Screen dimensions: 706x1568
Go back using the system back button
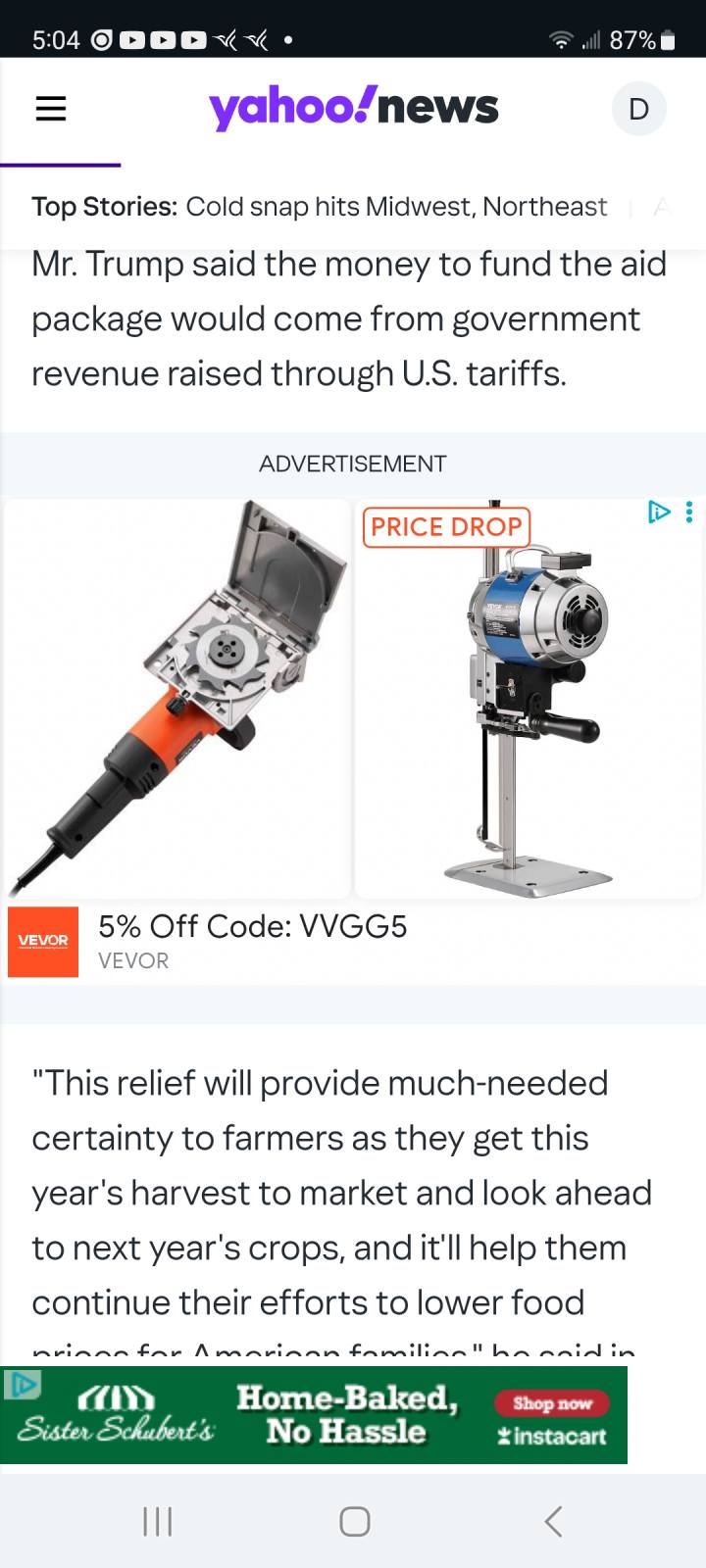click(552, 1521)
